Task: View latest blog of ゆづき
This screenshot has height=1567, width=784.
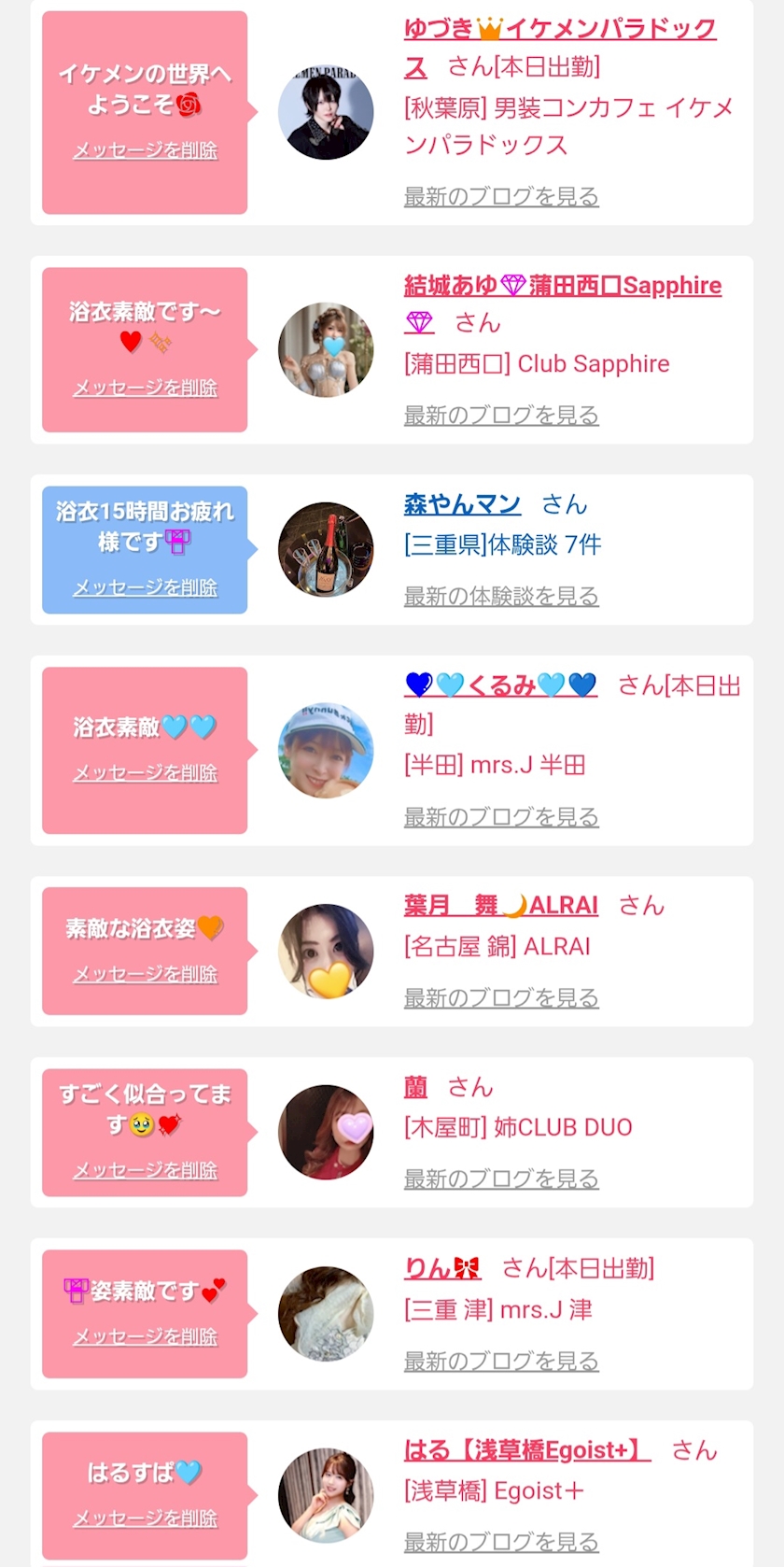Action: [500, 196]
